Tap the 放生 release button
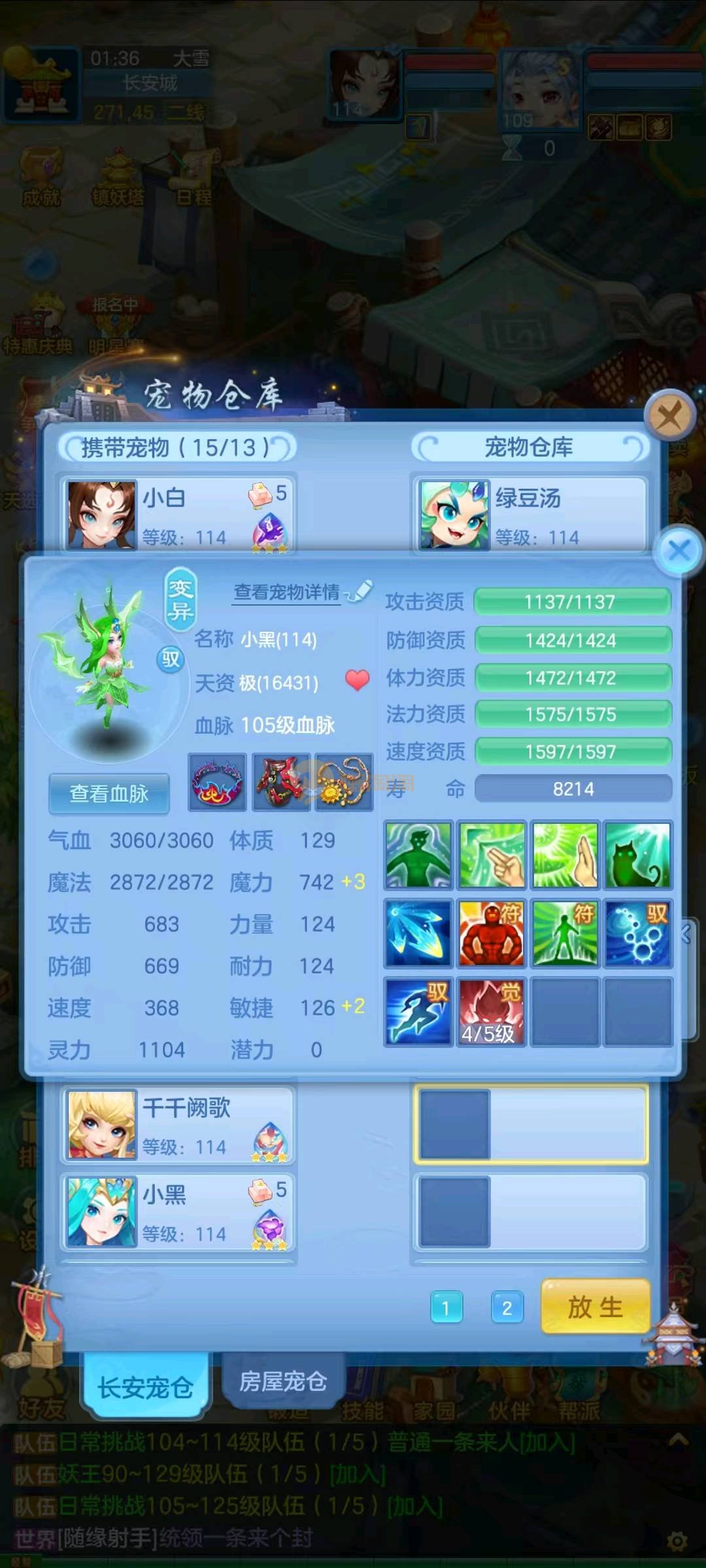706x1568 pixels. click(595, 1307)
